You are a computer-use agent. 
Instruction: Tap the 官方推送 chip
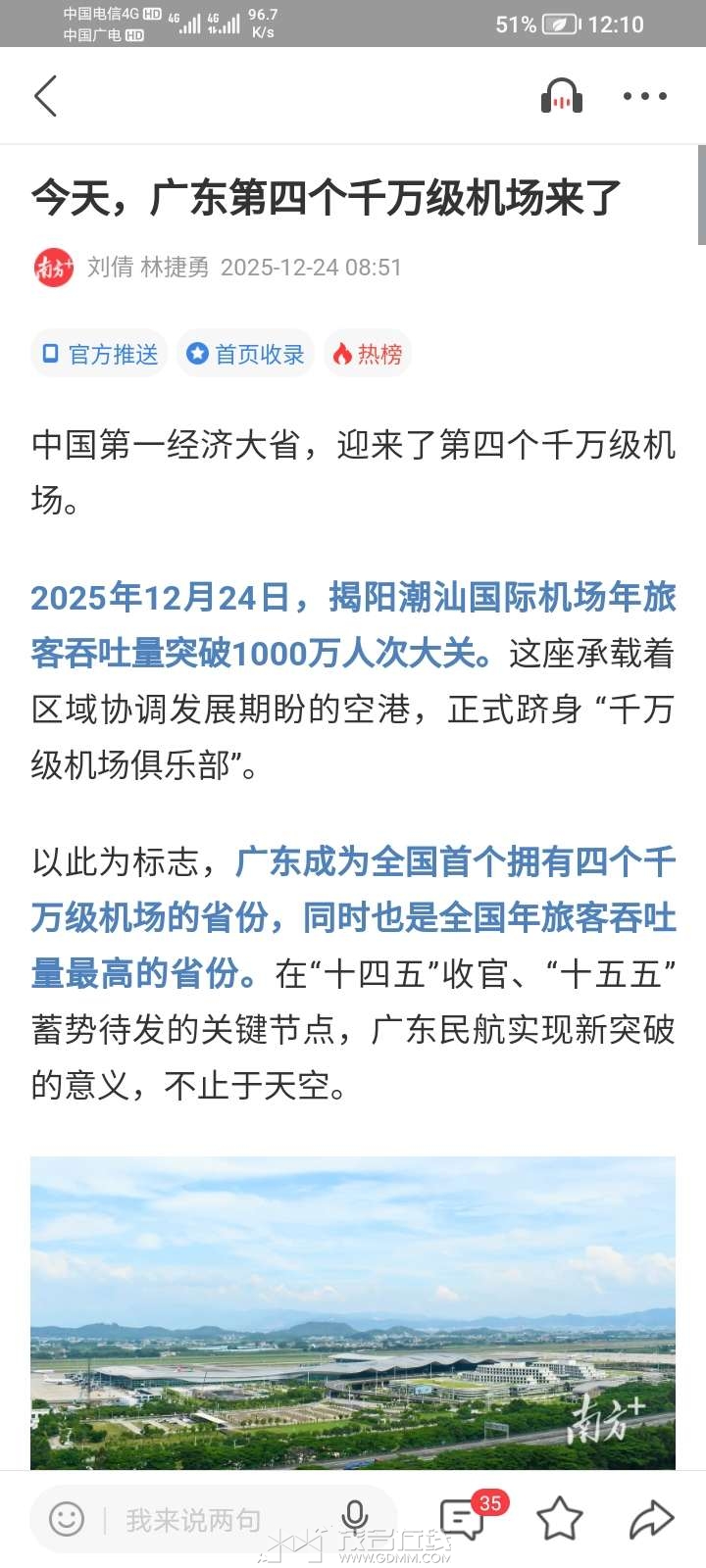pos(100,354)
